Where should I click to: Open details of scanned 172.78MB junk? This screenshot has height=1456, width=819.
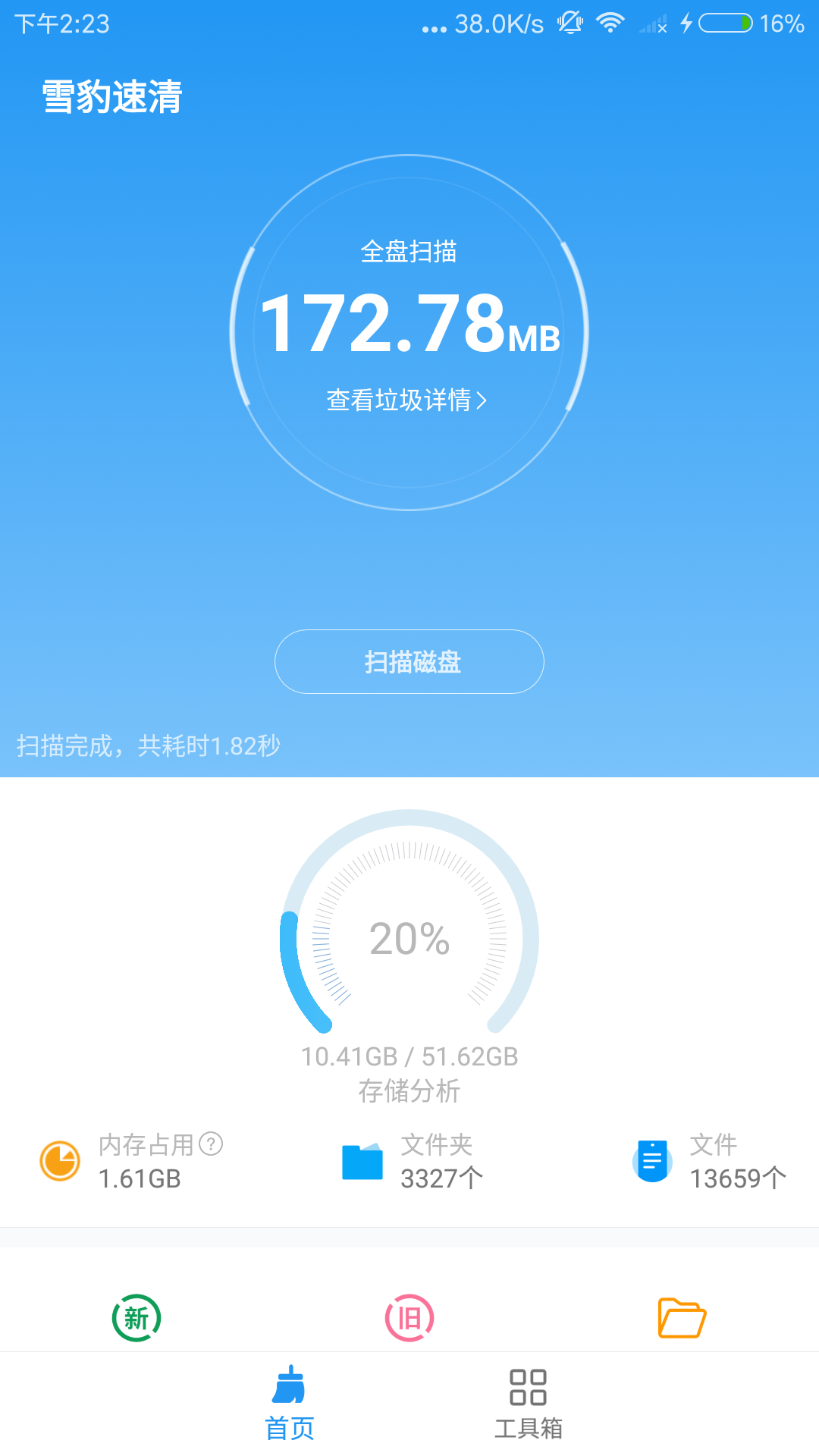pos(408,326)
